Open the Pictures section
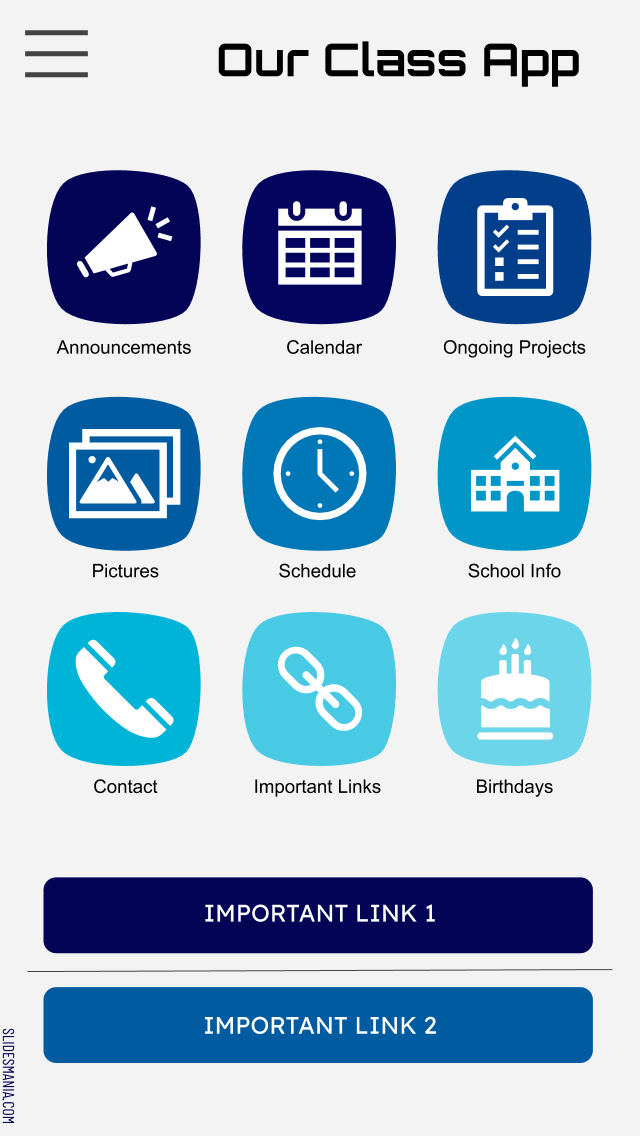 (x=124, y=473)
